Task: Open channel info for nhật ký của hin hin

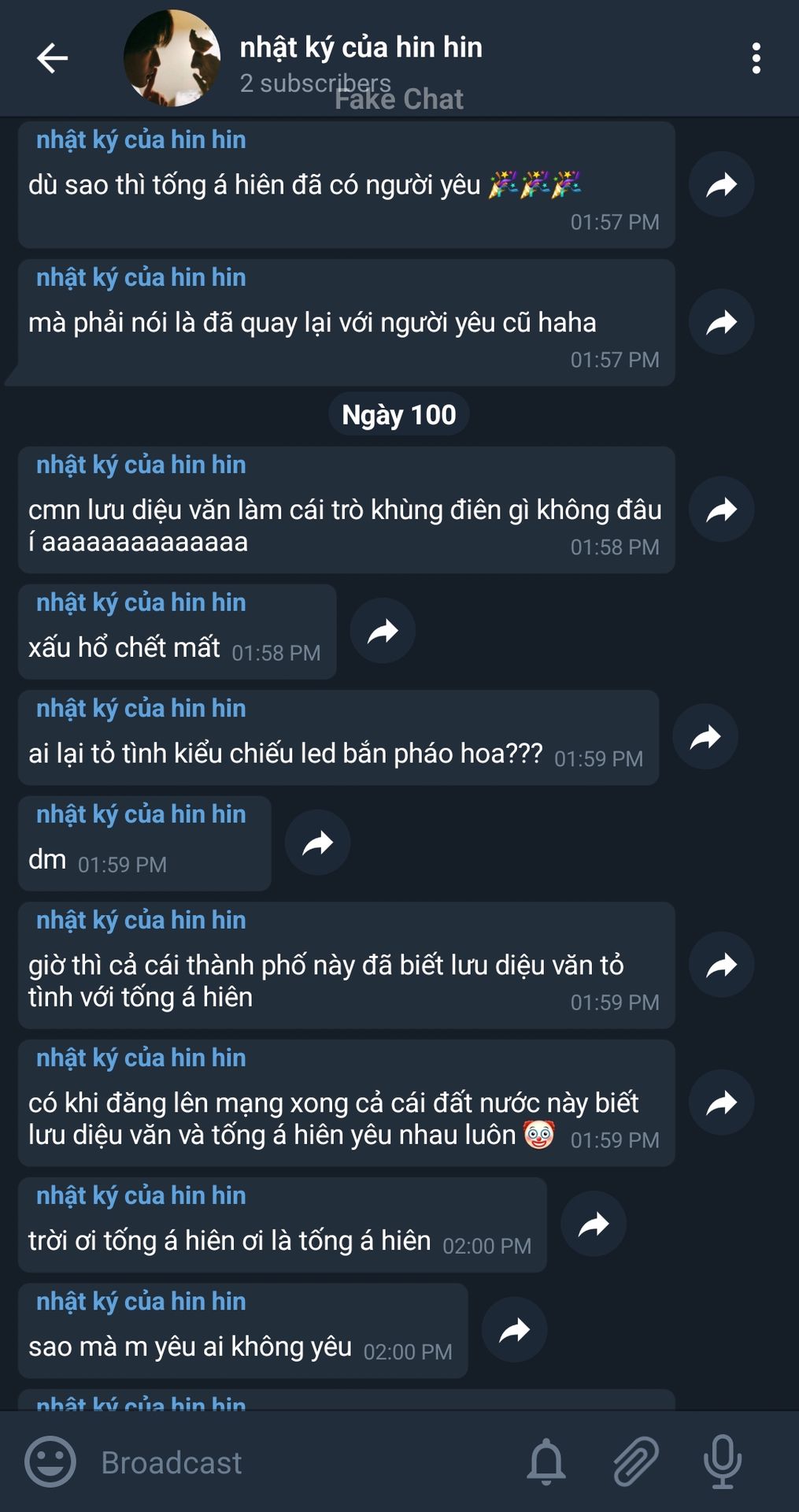Action: 361,48
